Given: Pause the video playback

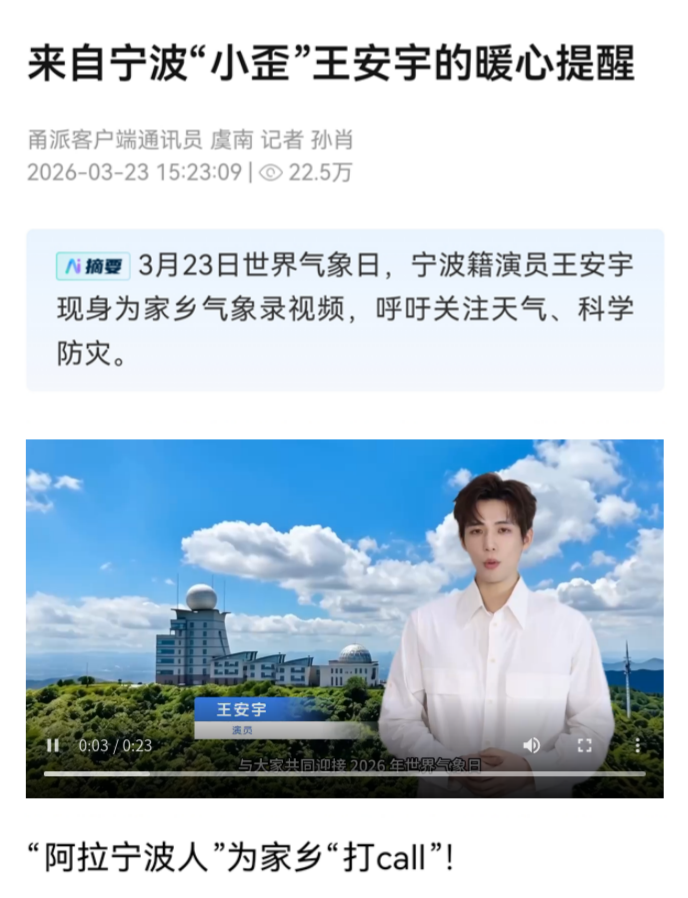Looking at the screenshot, I should (x=52, y=745).
